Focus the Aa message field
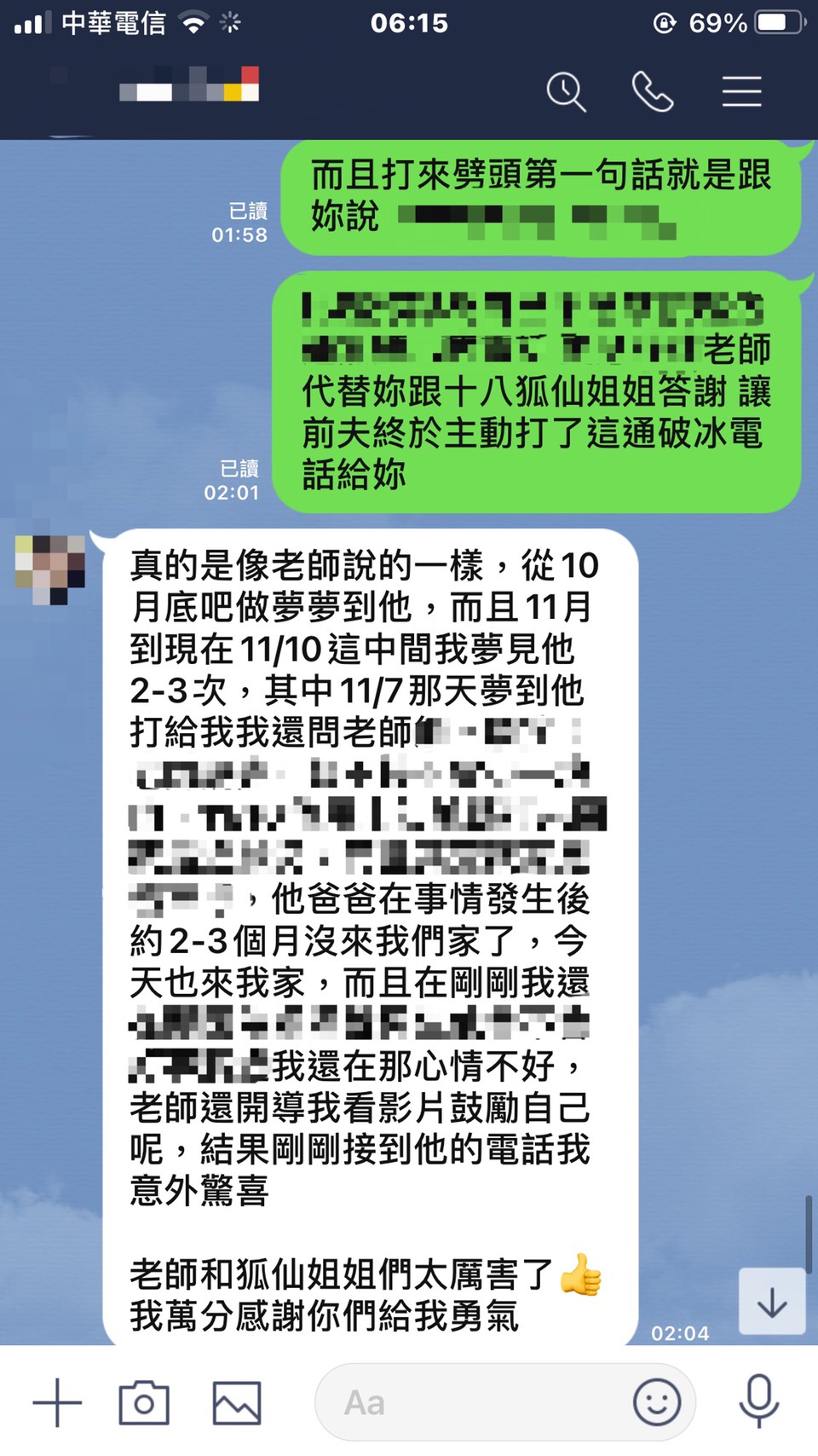The image size is (818, 1456). point(469,1402)
